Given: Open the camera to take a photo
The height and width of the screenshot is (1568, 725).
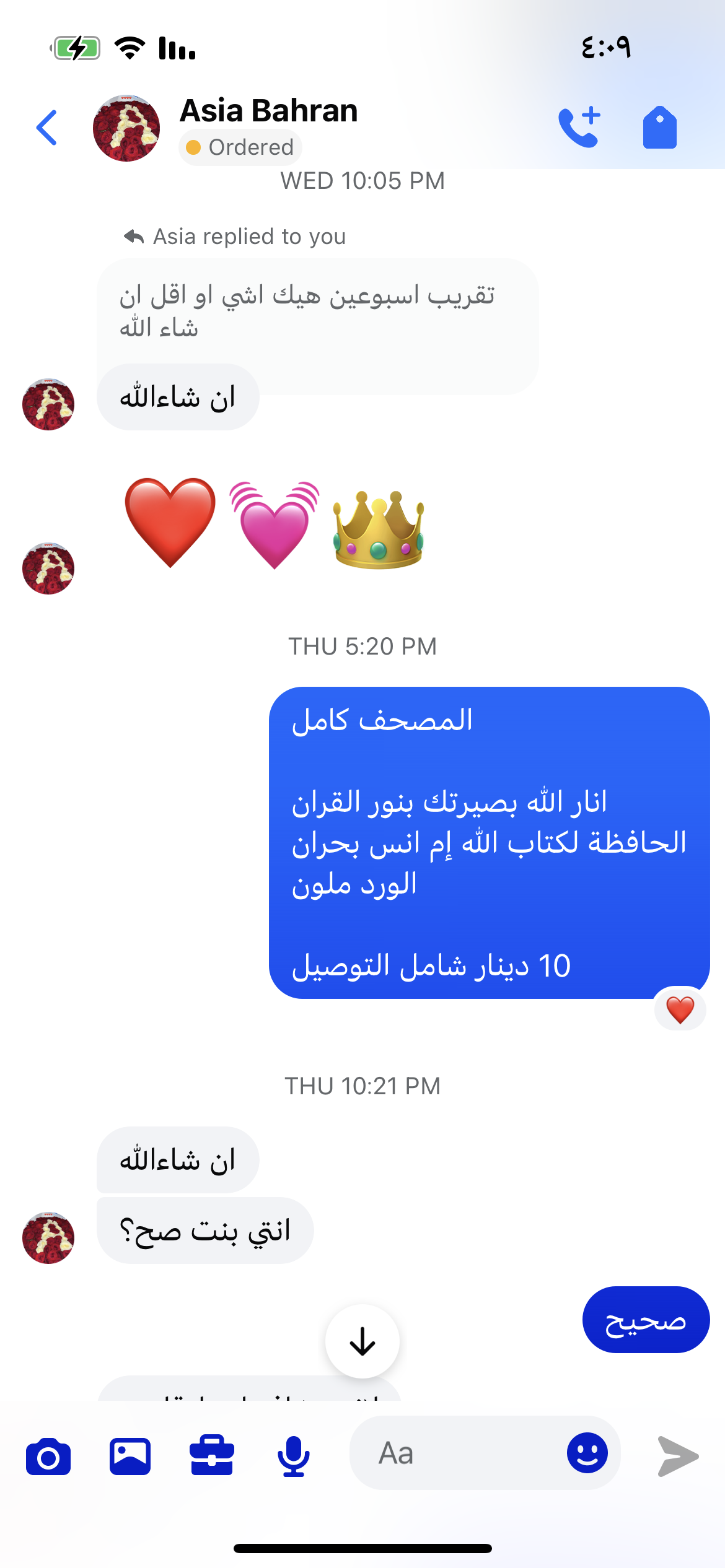Looking at the screenshot, I should pos(48,1457).
